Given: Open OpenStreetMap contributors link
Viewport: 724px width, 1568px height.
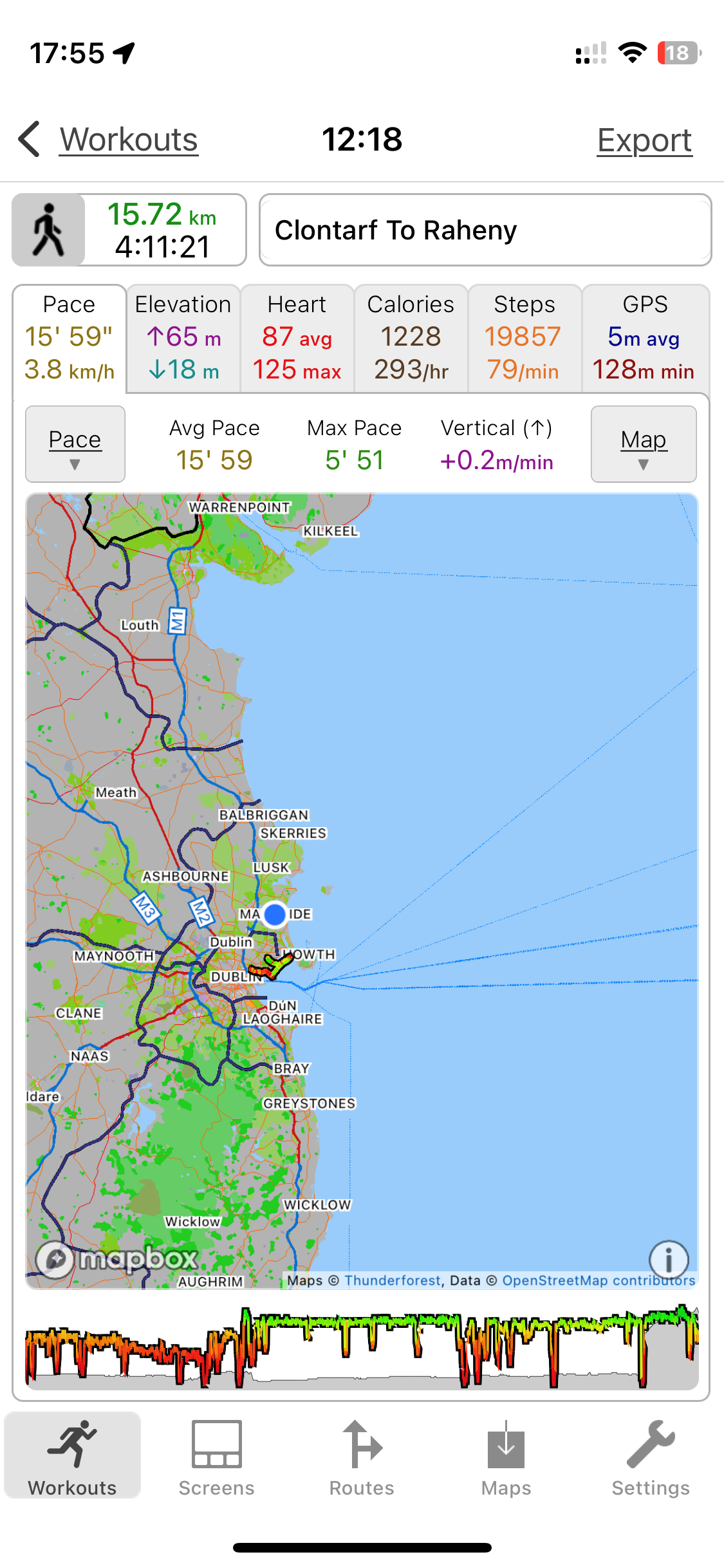Looking at the screenshot, I should click(x=599, y=1280).
